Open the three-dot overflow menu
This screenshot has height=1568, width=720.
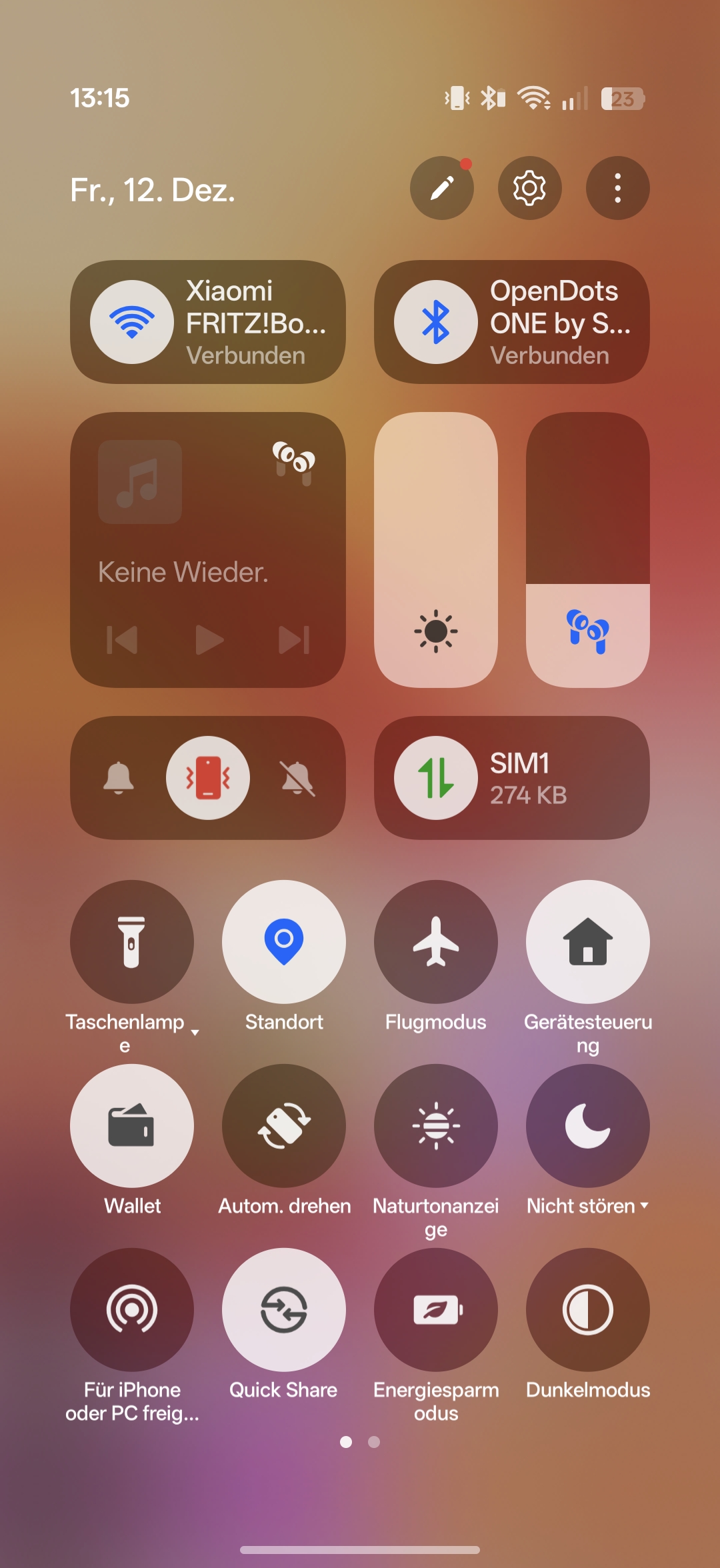coord(617,188)
